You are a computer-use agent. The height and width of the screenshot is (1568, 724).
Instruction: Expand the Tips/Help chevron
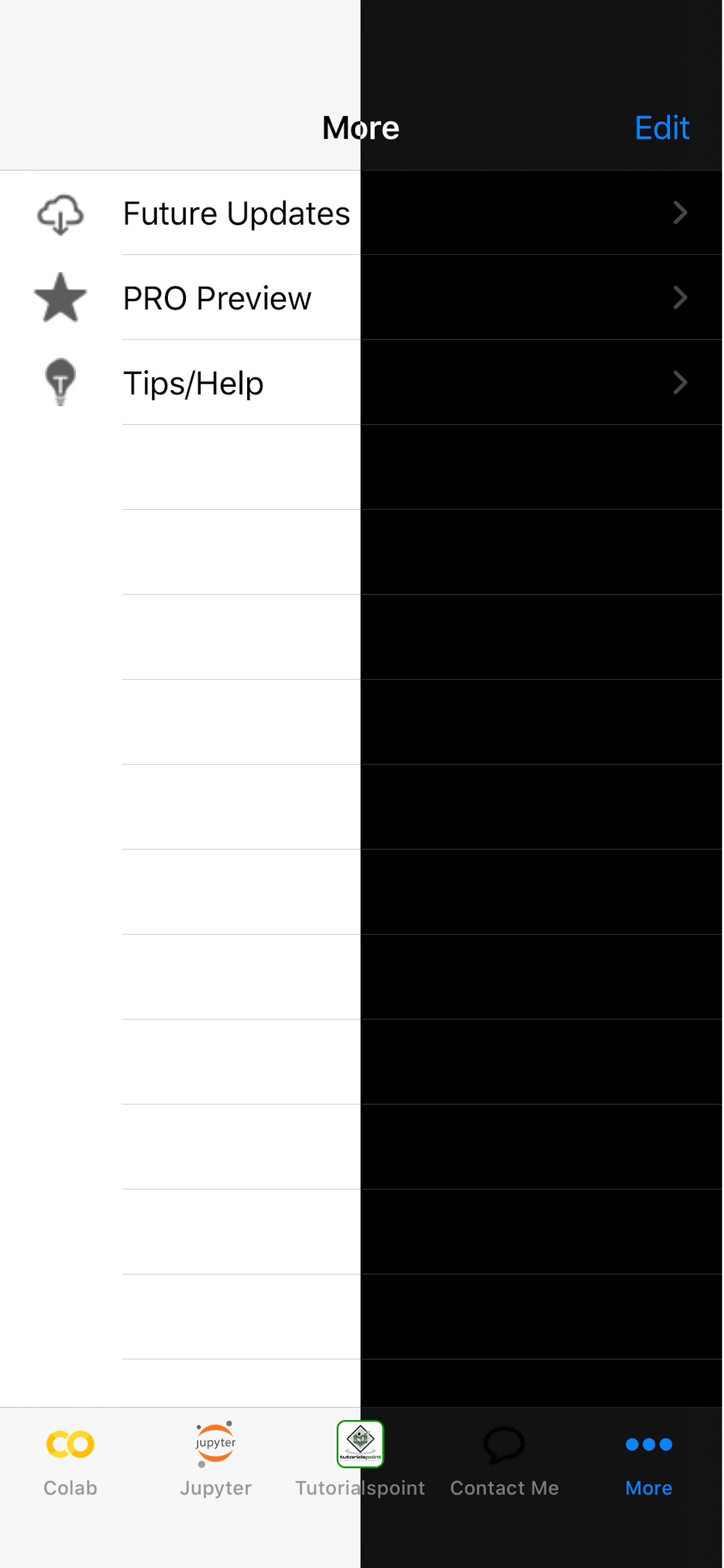(x=680, y=383)
